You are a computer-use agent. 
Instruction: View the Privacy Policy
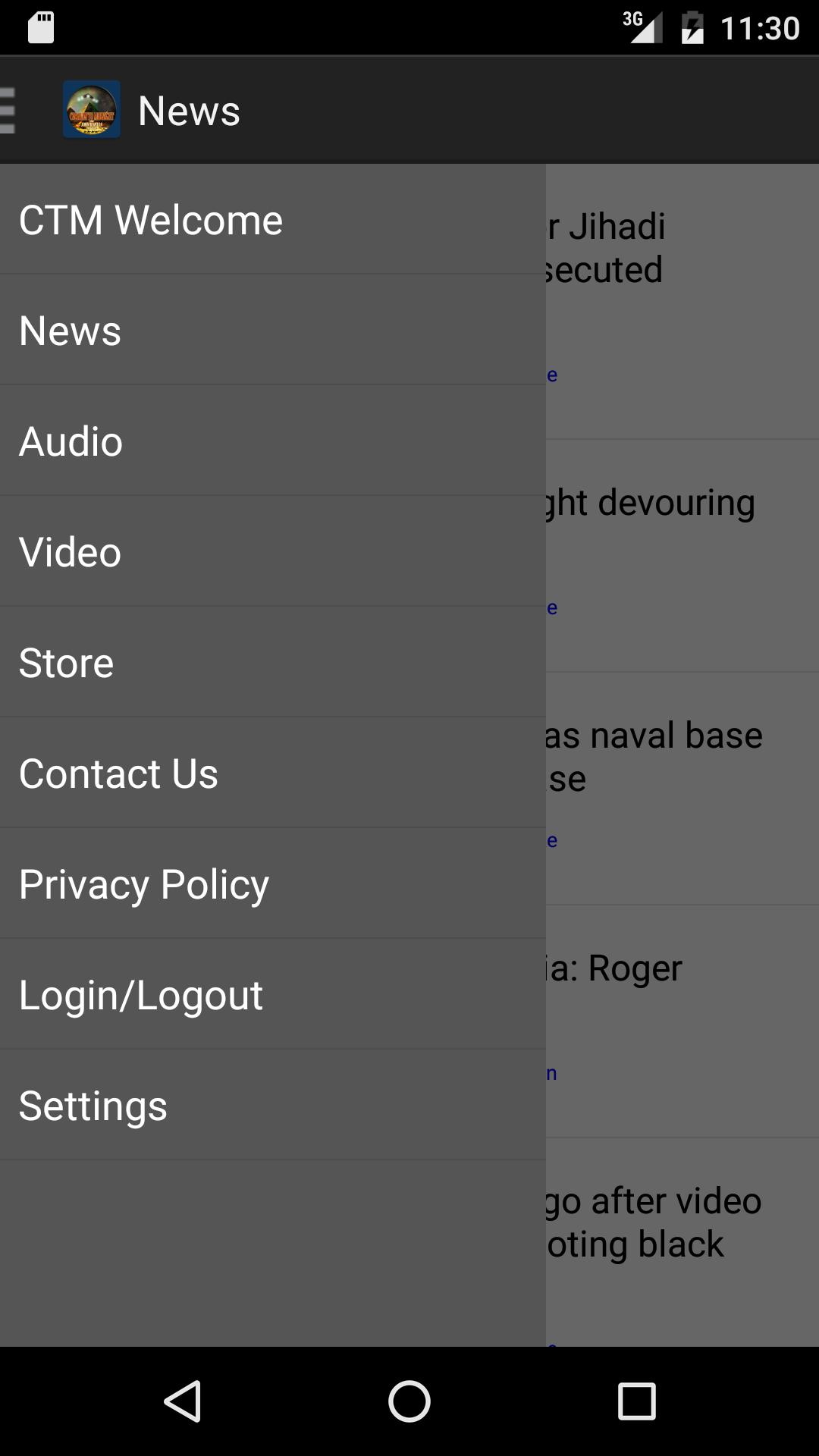click(272, 884)
